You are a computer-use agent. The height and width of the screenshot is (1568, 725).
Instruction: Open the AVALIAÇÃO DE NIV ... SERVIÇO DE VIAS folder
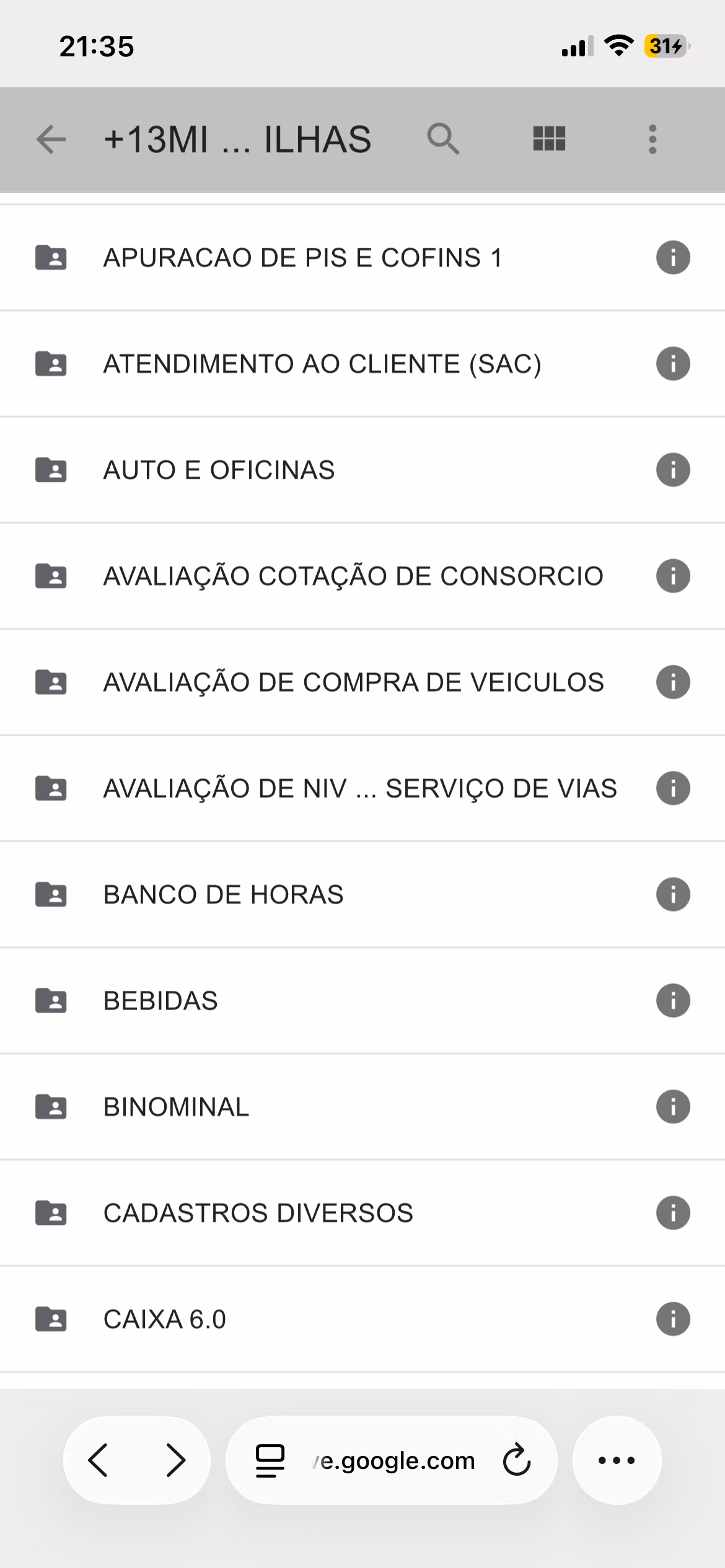click(359, 788)
